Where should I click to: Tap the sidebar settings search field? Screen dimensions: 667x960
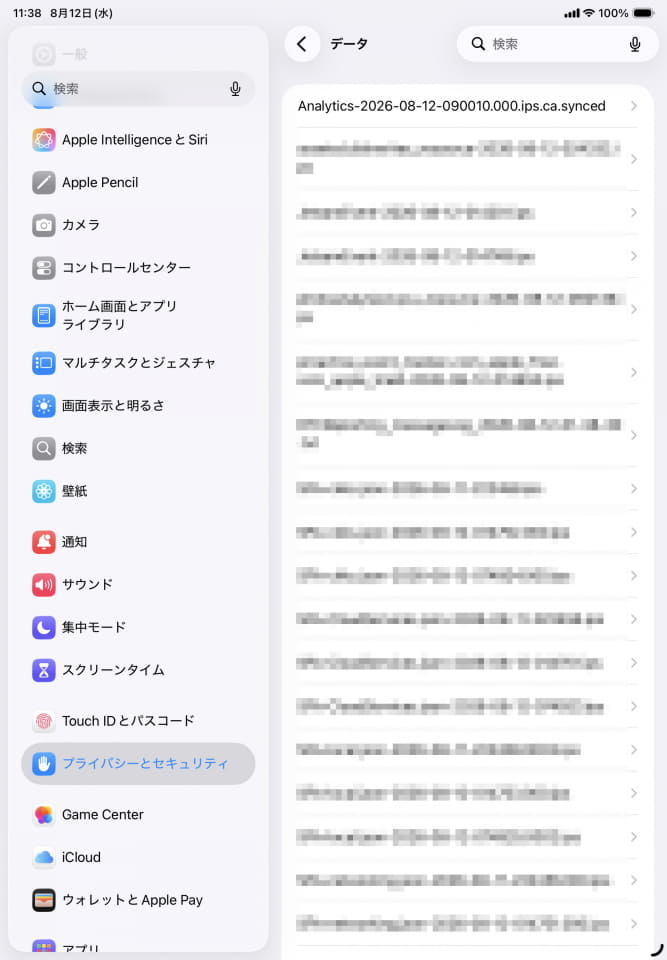point(138,89)
